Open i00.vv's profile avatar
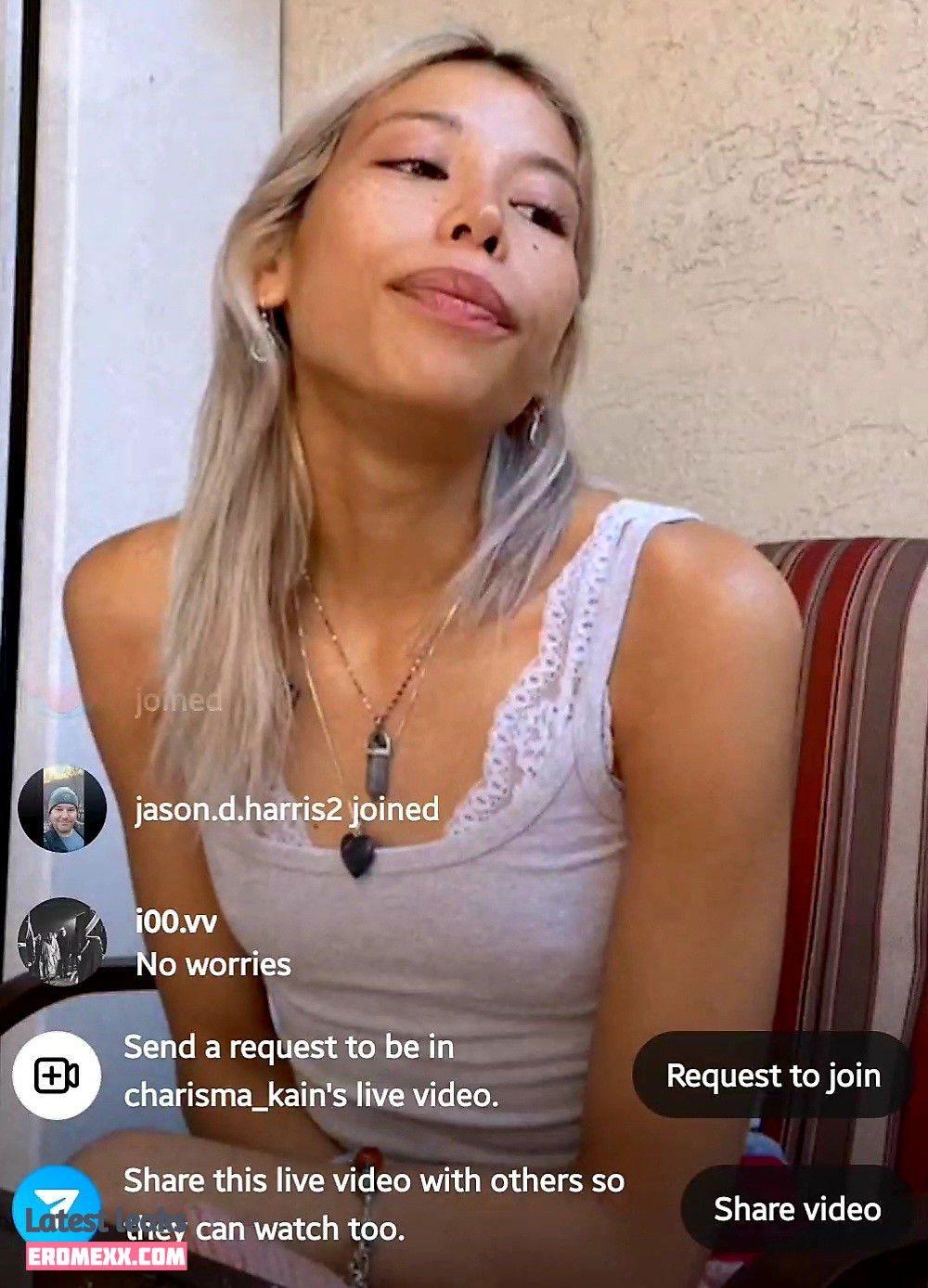Viewport: 928px width, 1288px height. click(x=62, y=941)
